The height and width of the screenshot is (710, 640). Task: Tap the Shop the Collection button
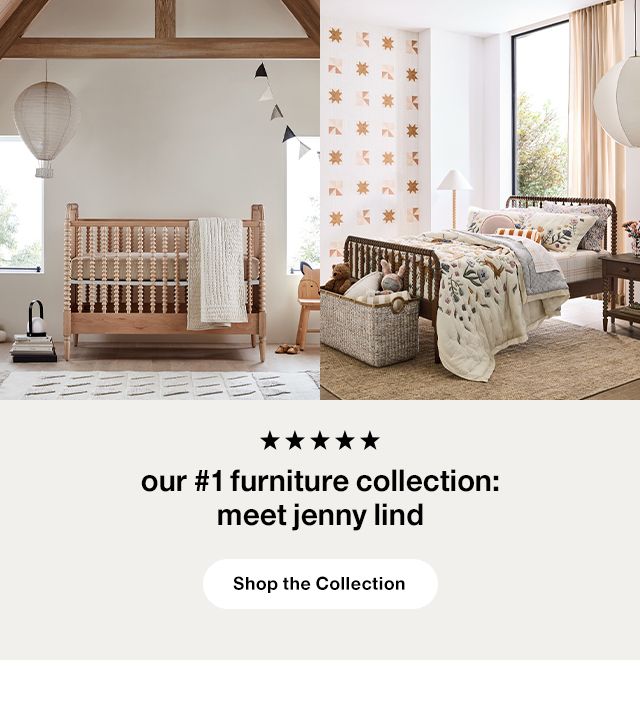click(x=320, y=584)
